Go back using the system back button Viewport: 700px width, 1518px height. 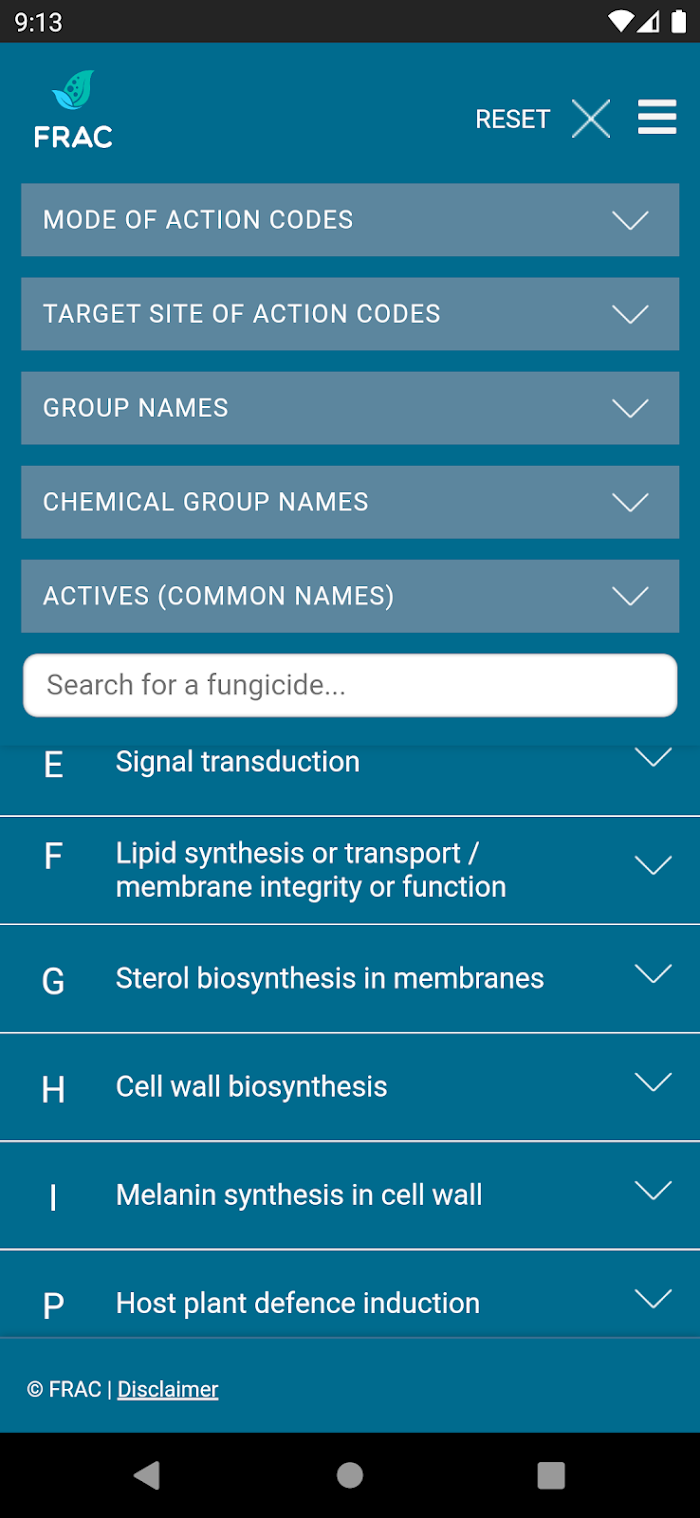pos(147,1475)
